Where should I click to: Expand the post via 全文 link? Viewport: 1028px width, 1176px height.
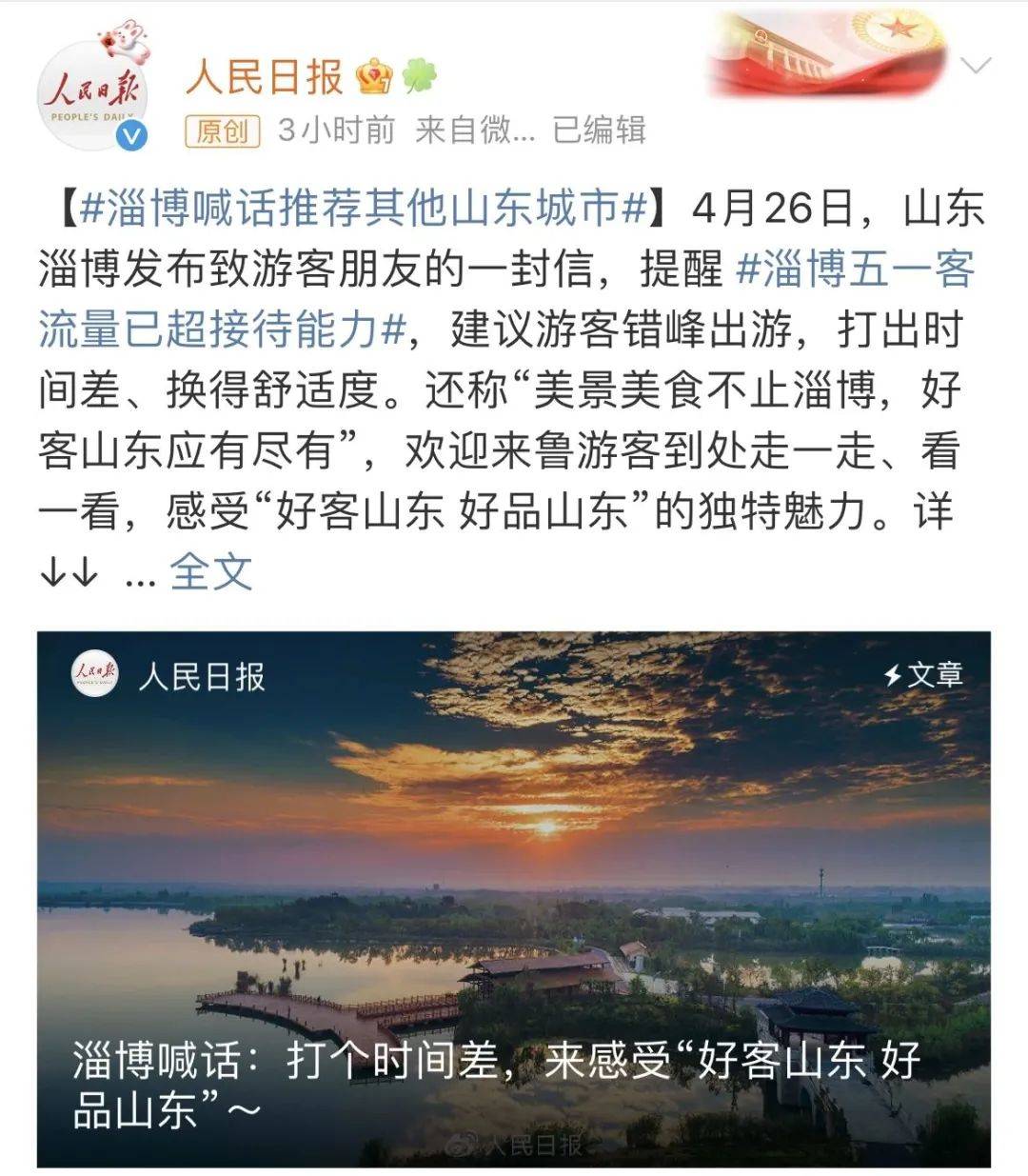coord(210,572)
